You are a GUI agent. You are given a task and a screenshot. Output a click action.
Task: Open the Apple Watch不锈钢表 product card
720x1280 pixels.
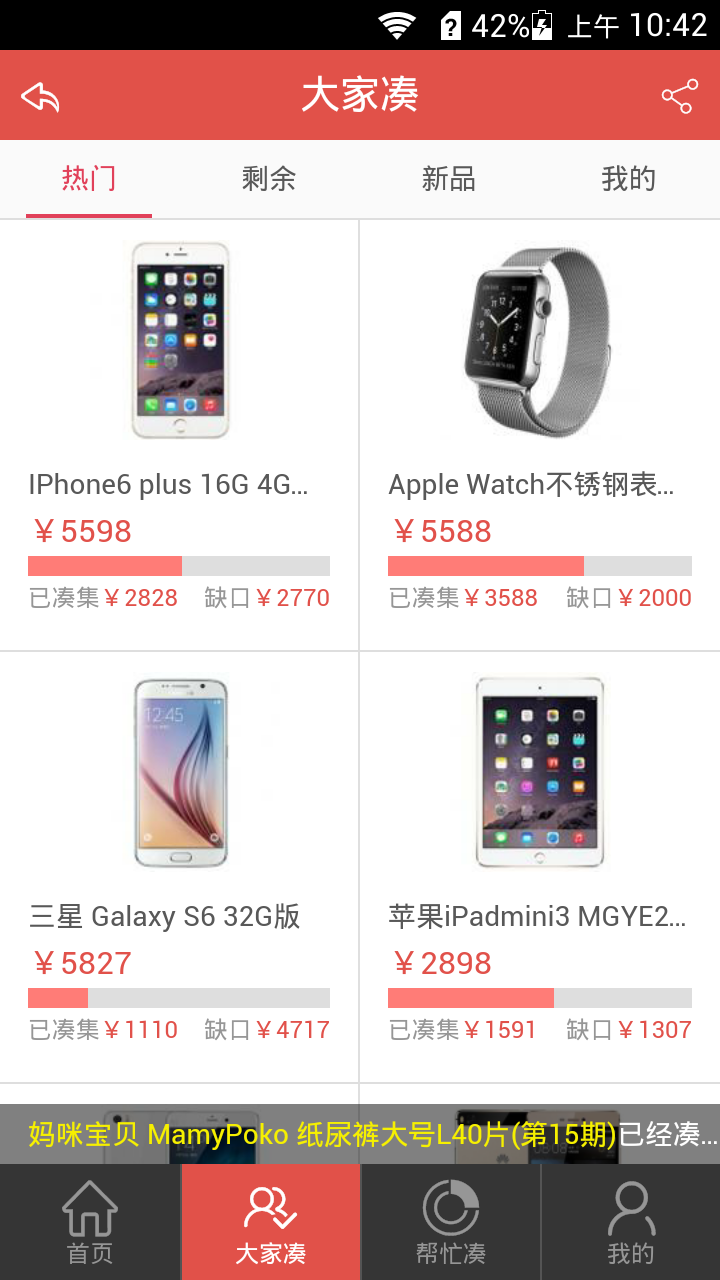[x=540, y=435]
